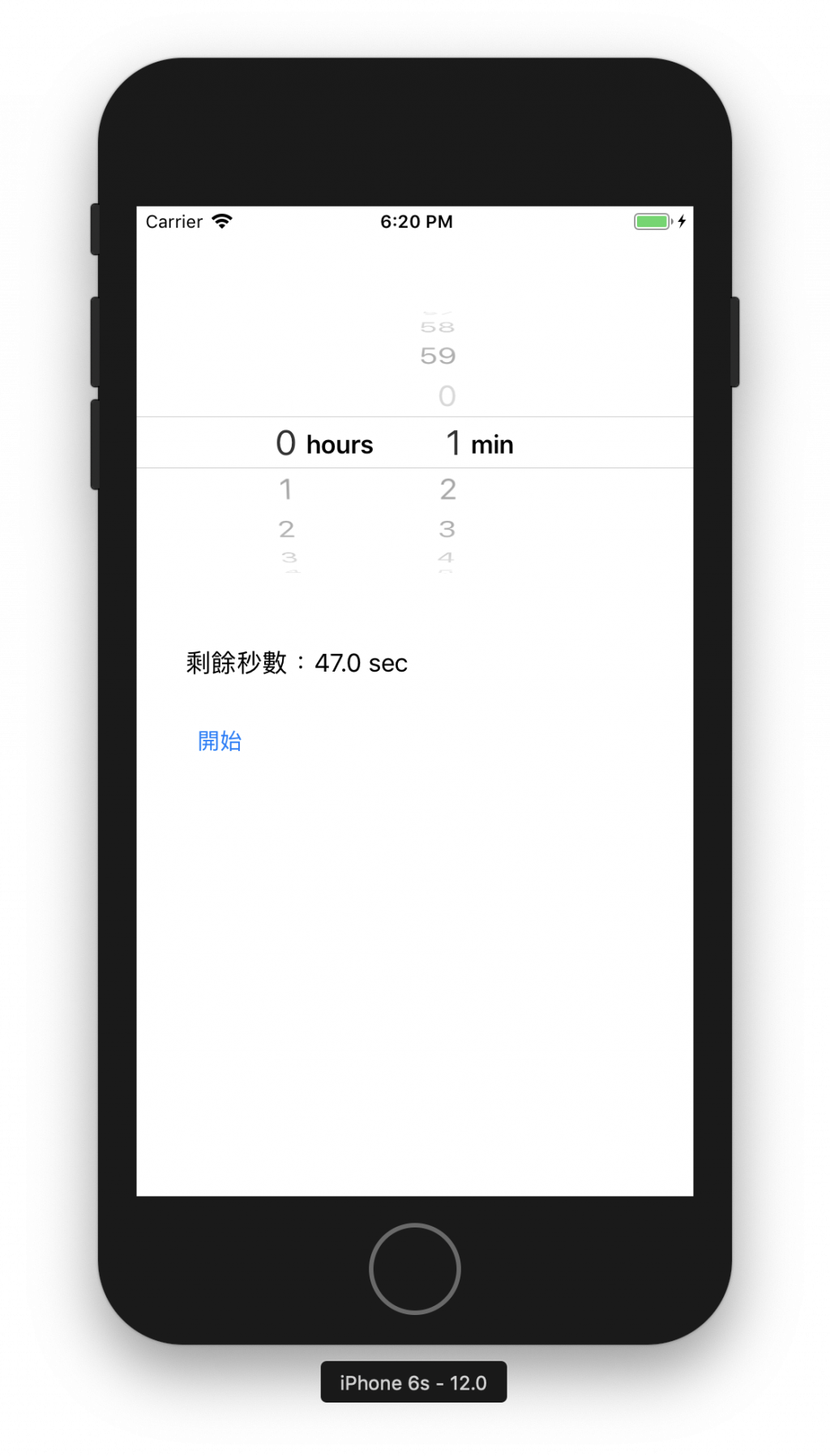Select 59 in the minutes picker

point(438,356)
